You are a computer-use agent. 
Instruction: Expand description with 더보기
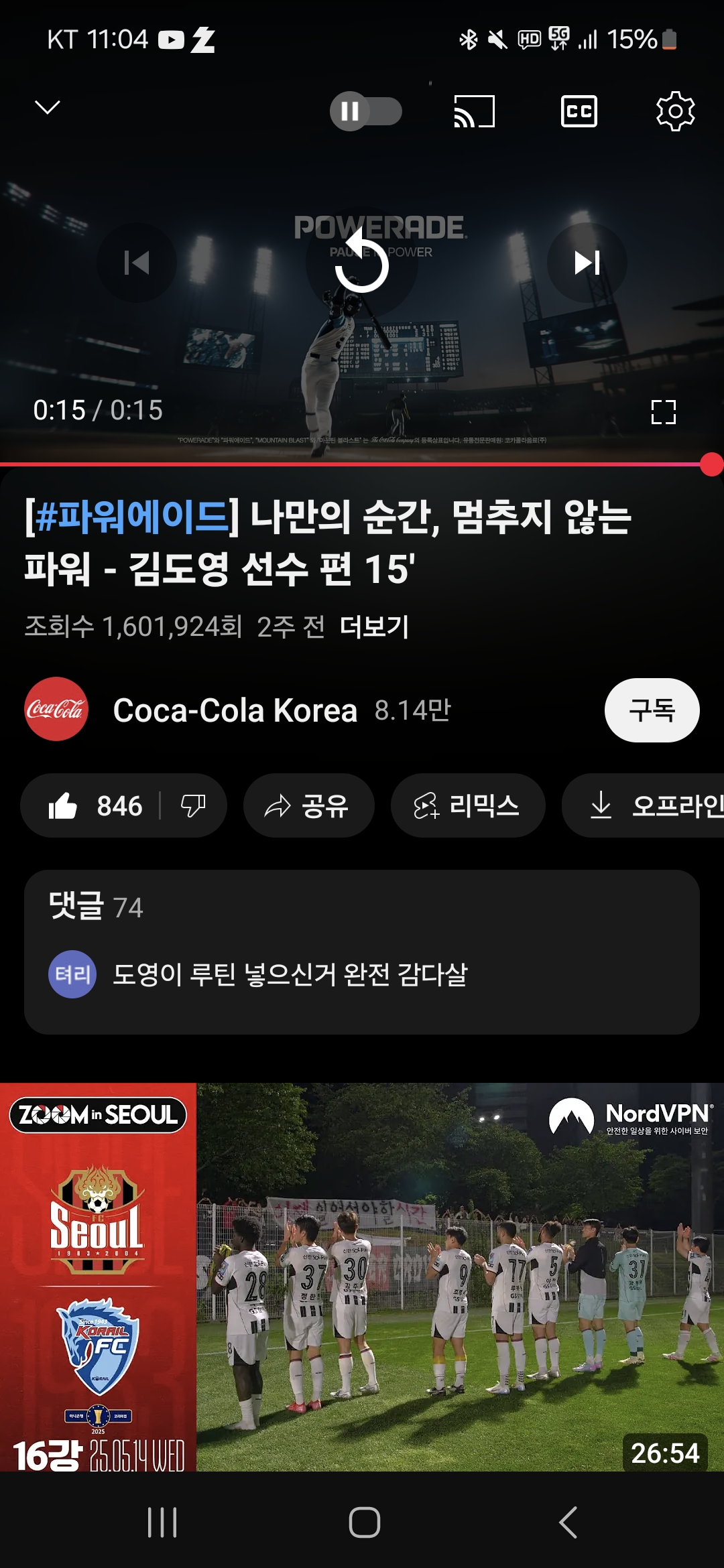[374, 627]
